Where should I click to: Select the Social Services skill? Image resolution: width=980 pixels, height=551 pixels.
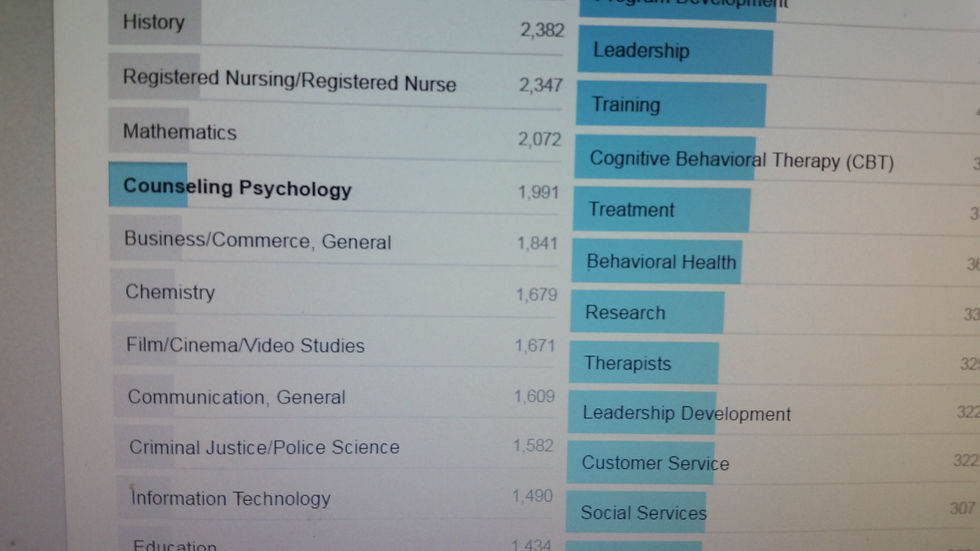coord(643,512)
